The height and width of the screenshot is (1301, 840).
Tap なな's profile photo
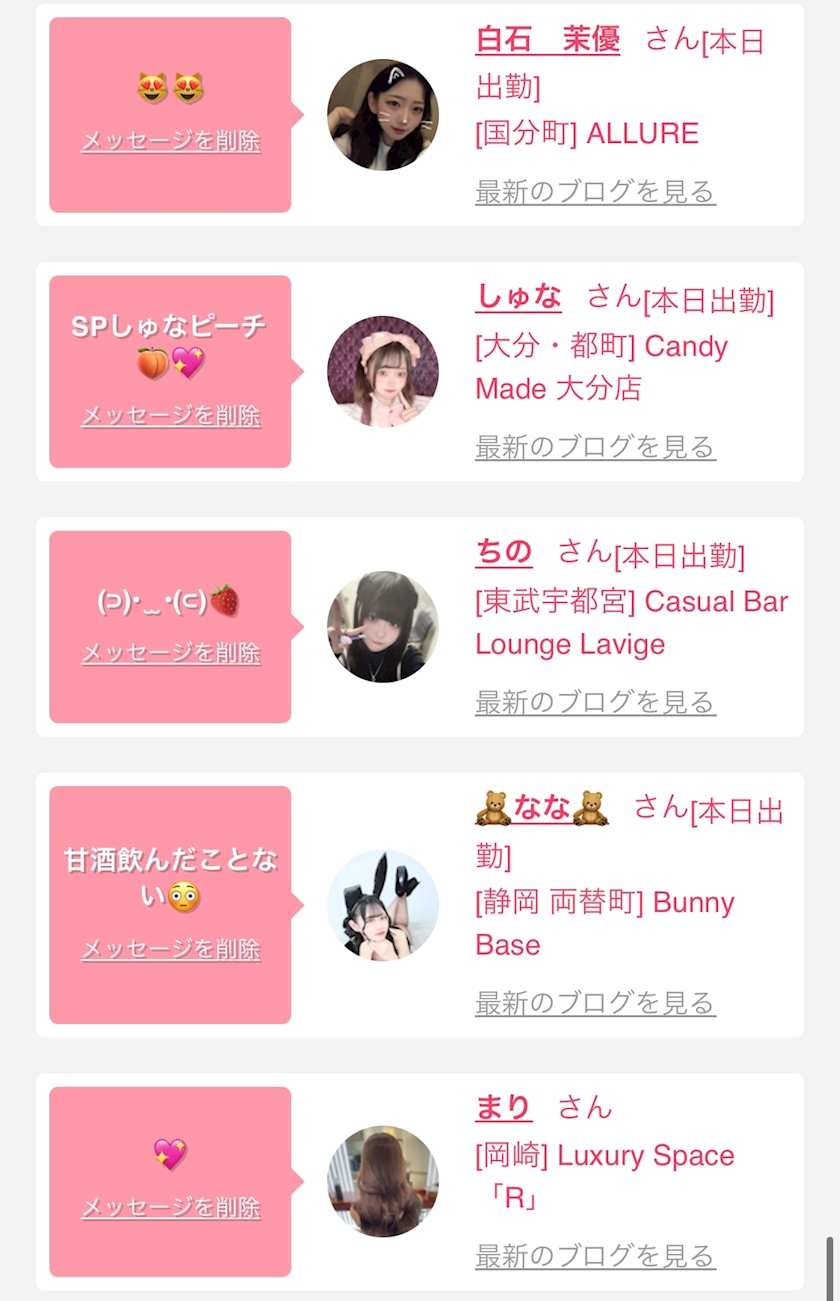382,905
